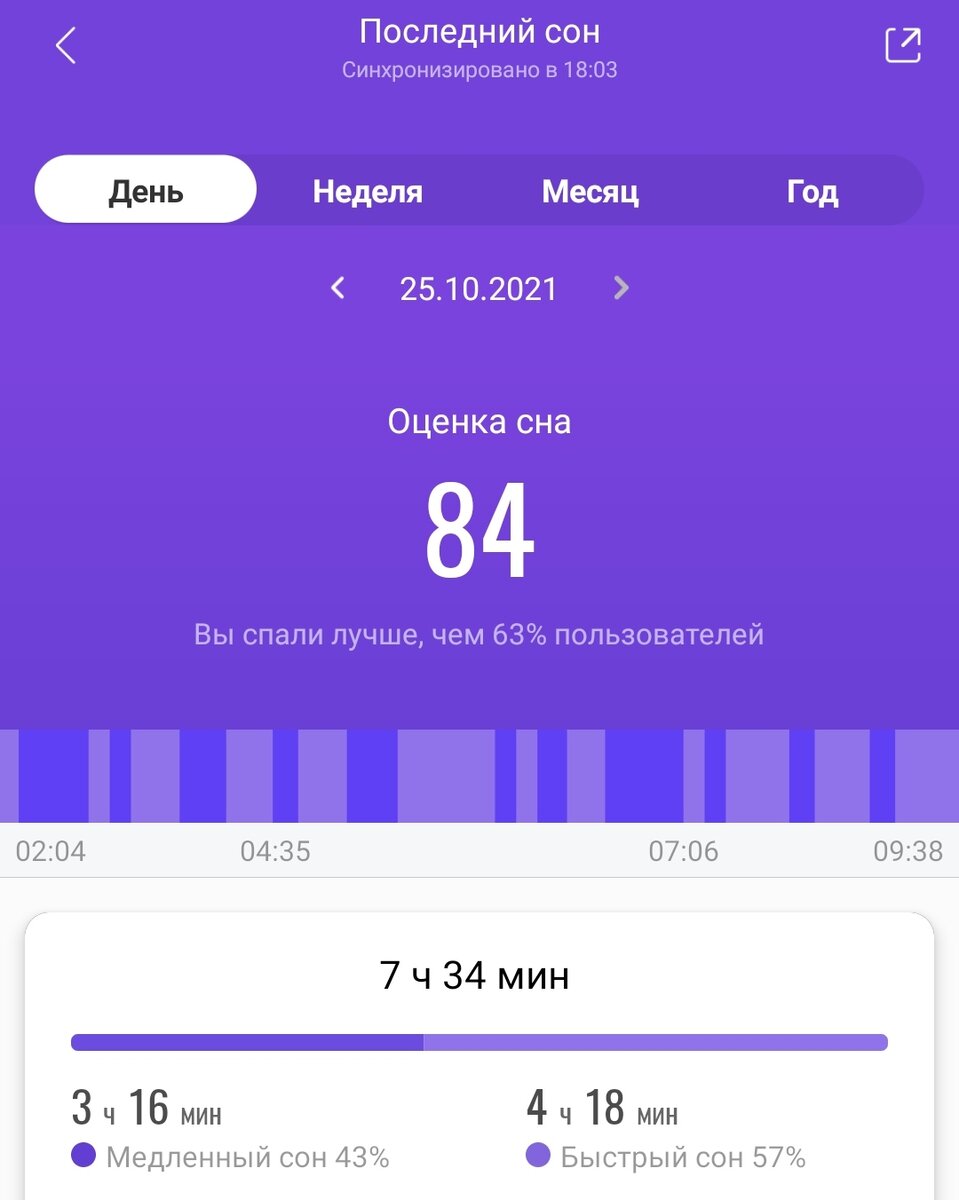Expand details by tapping Оценка сна heading

click(480, 422)
